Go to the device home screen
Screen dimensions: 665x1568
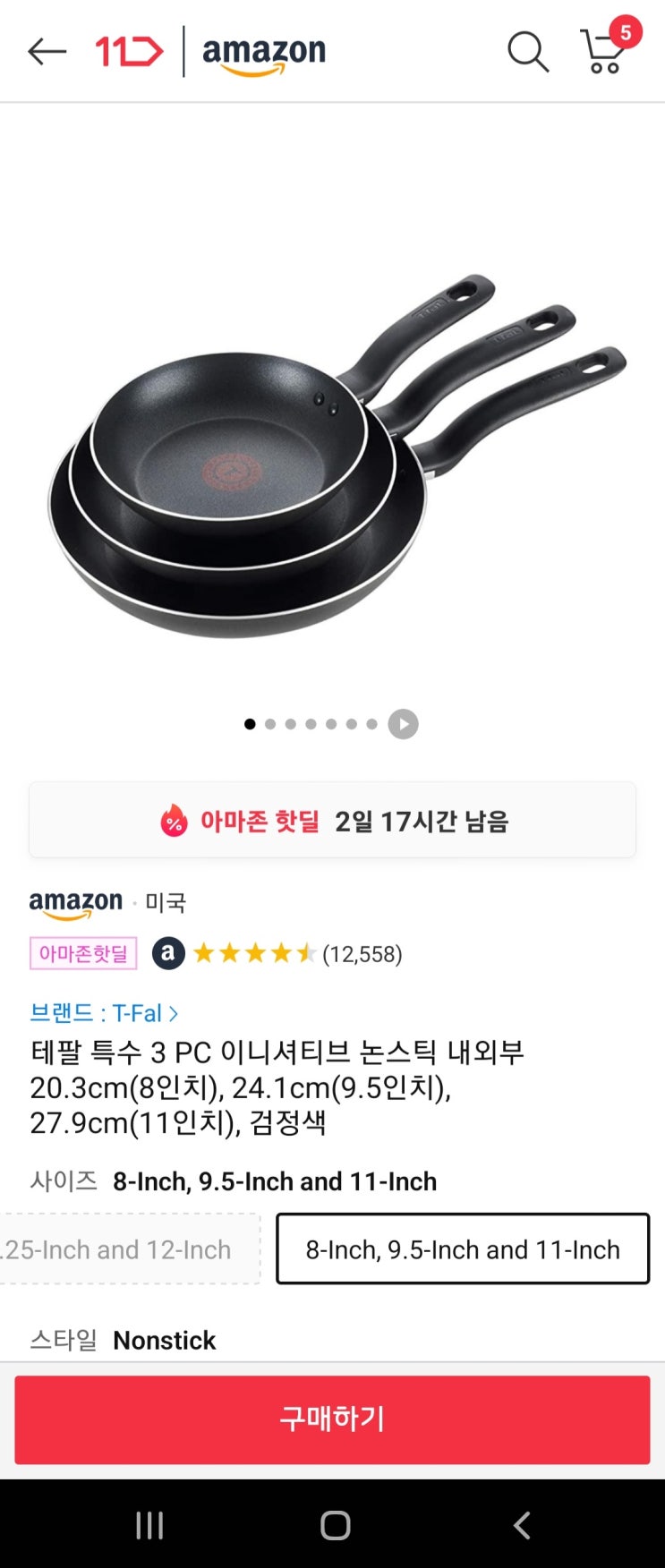(335, 1525)
